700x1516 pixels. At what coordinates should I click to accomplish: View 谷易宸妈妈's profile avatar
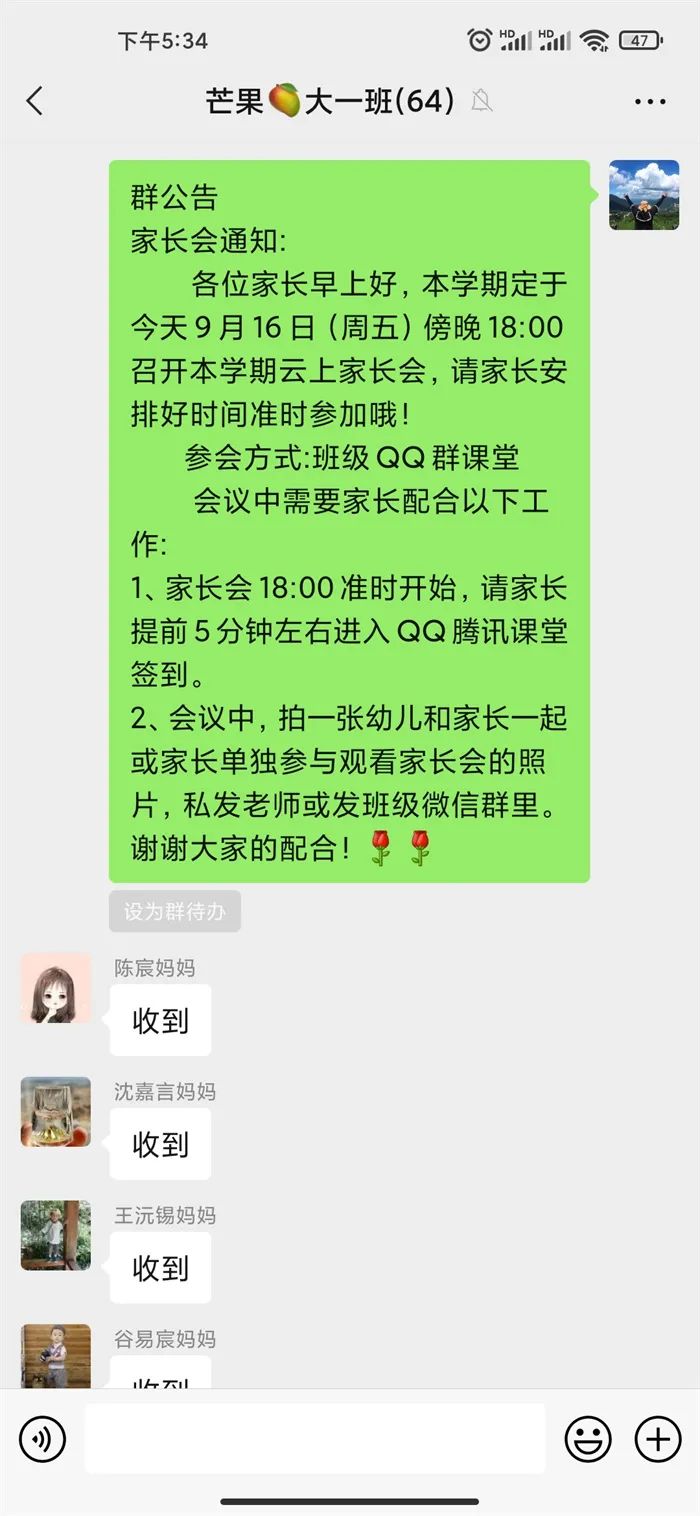56,1356
